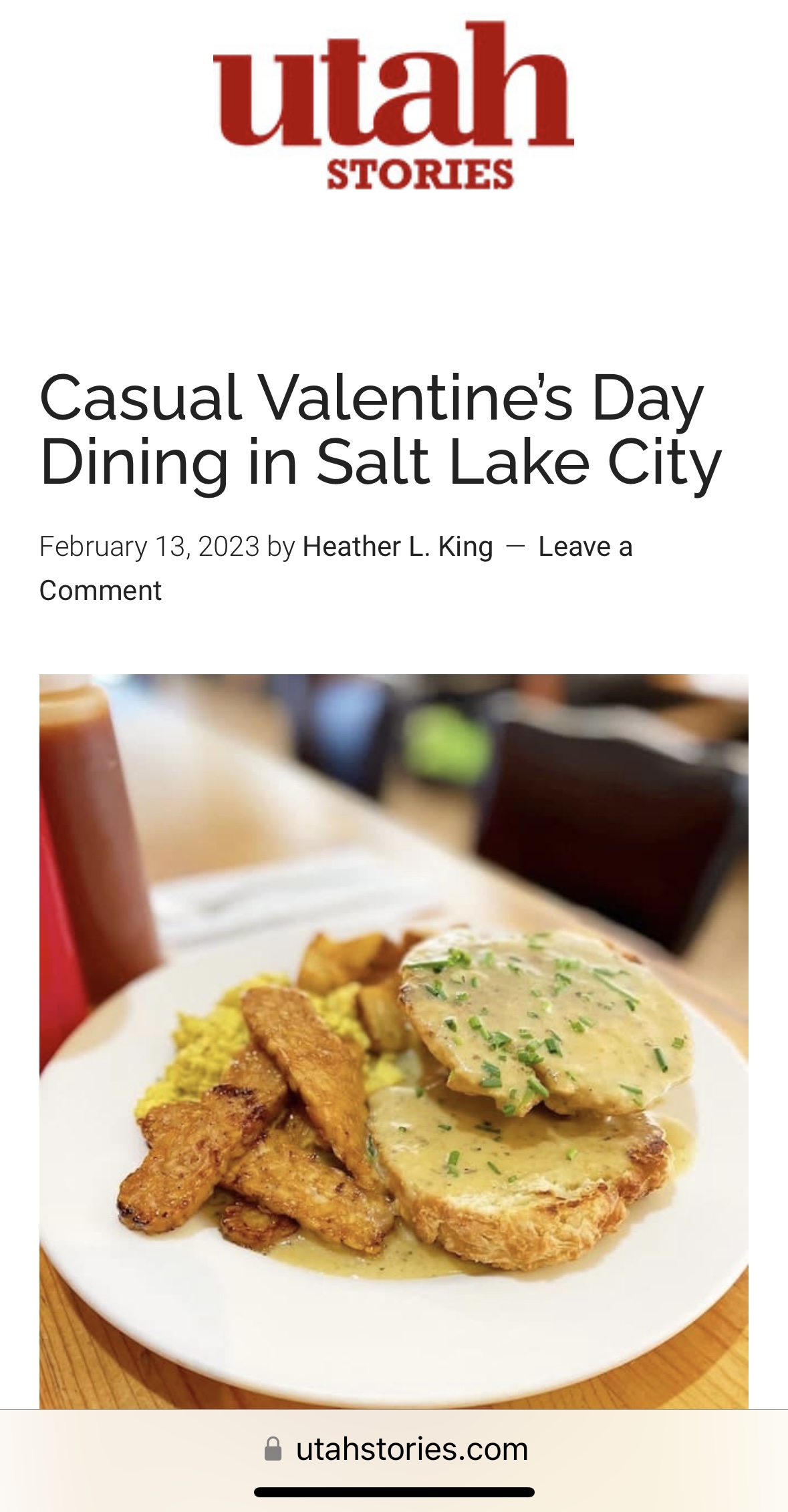The width and height of the screenshot is (788, 1512).
Task: Tap the utahstories.com address bar
Action: [394, 1449]
